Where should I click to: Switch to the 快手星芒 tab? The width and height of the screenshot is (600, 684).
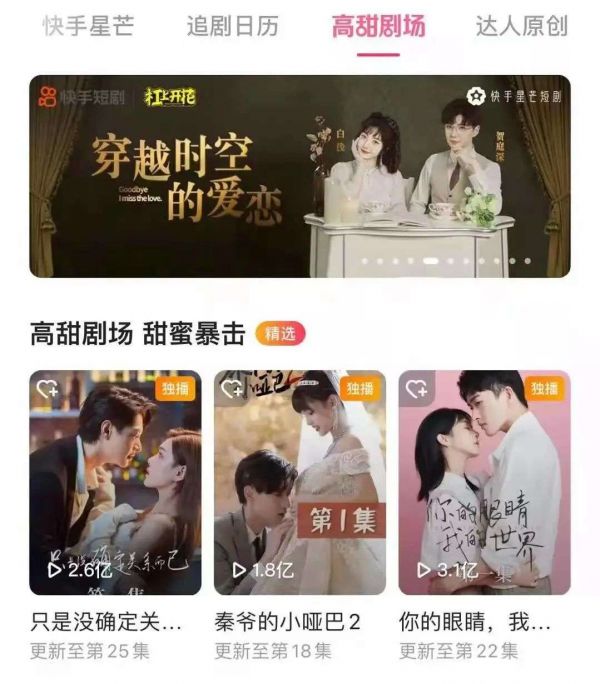coord(88,26)
